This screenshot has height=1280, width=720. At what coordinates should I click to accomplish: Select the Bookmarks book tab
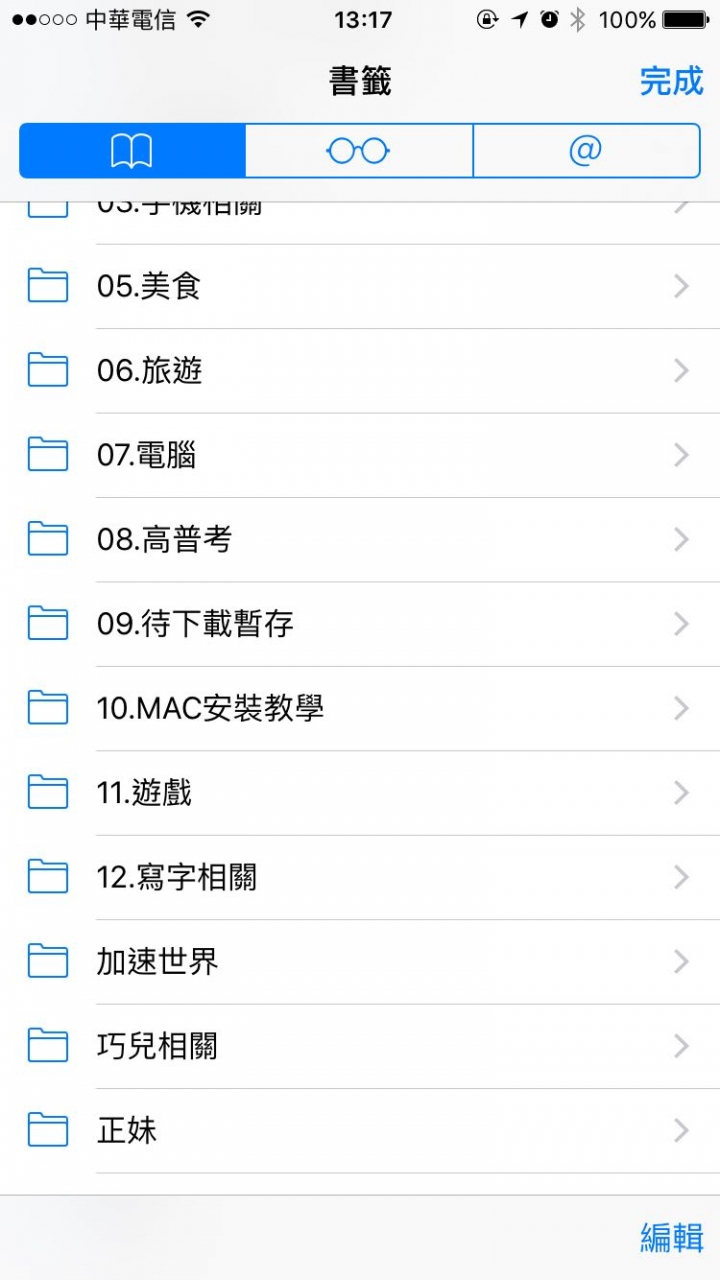point(132,151)
